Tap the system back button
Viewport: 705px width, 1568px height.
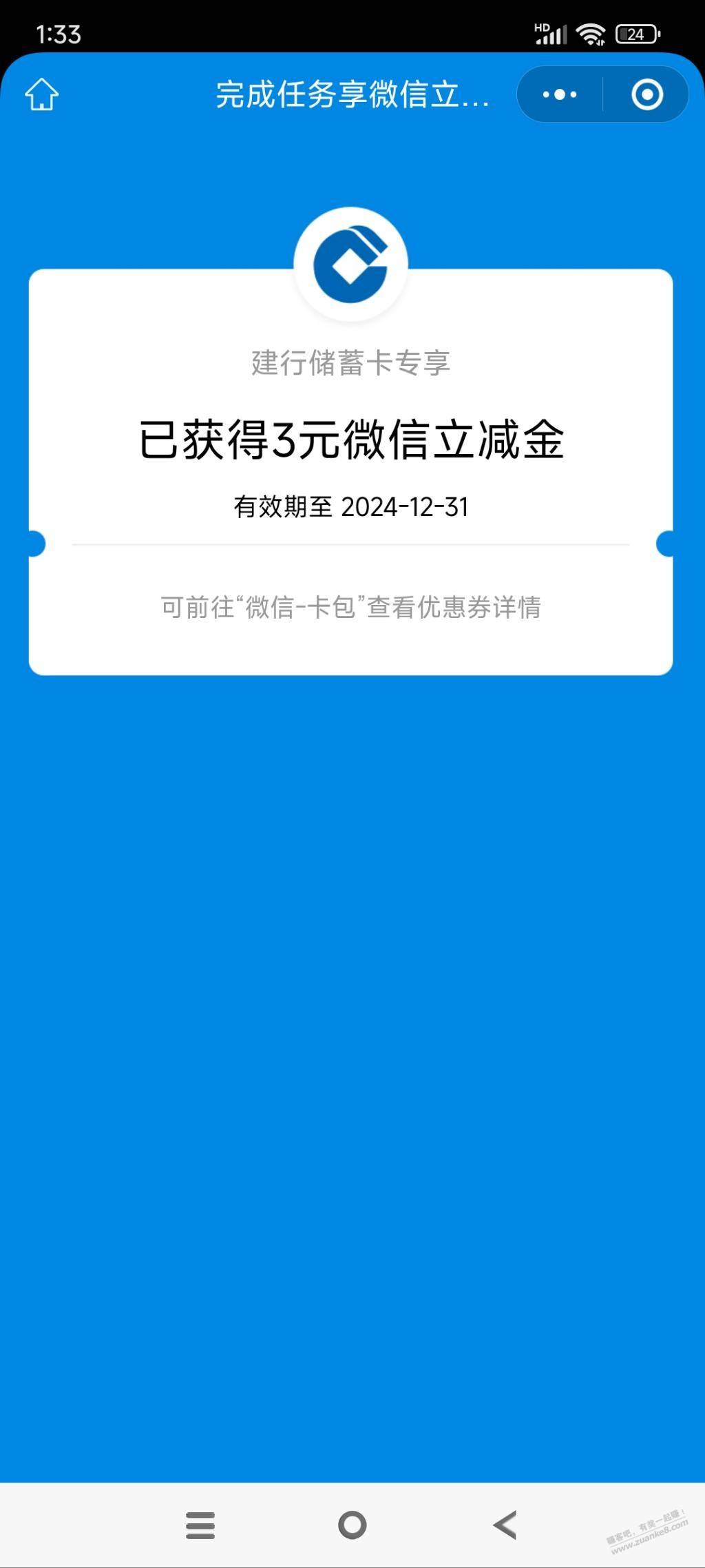[505, 1525]
